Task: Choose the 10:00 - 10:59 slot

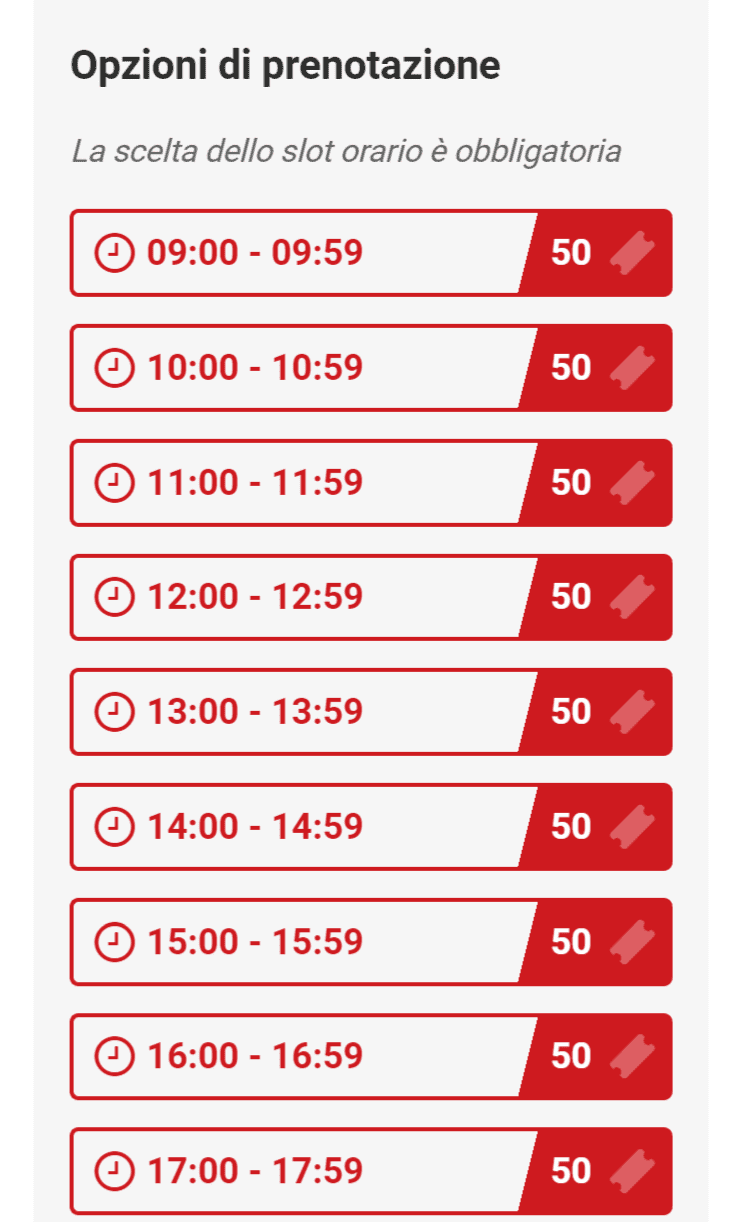Action: (371, 368)
